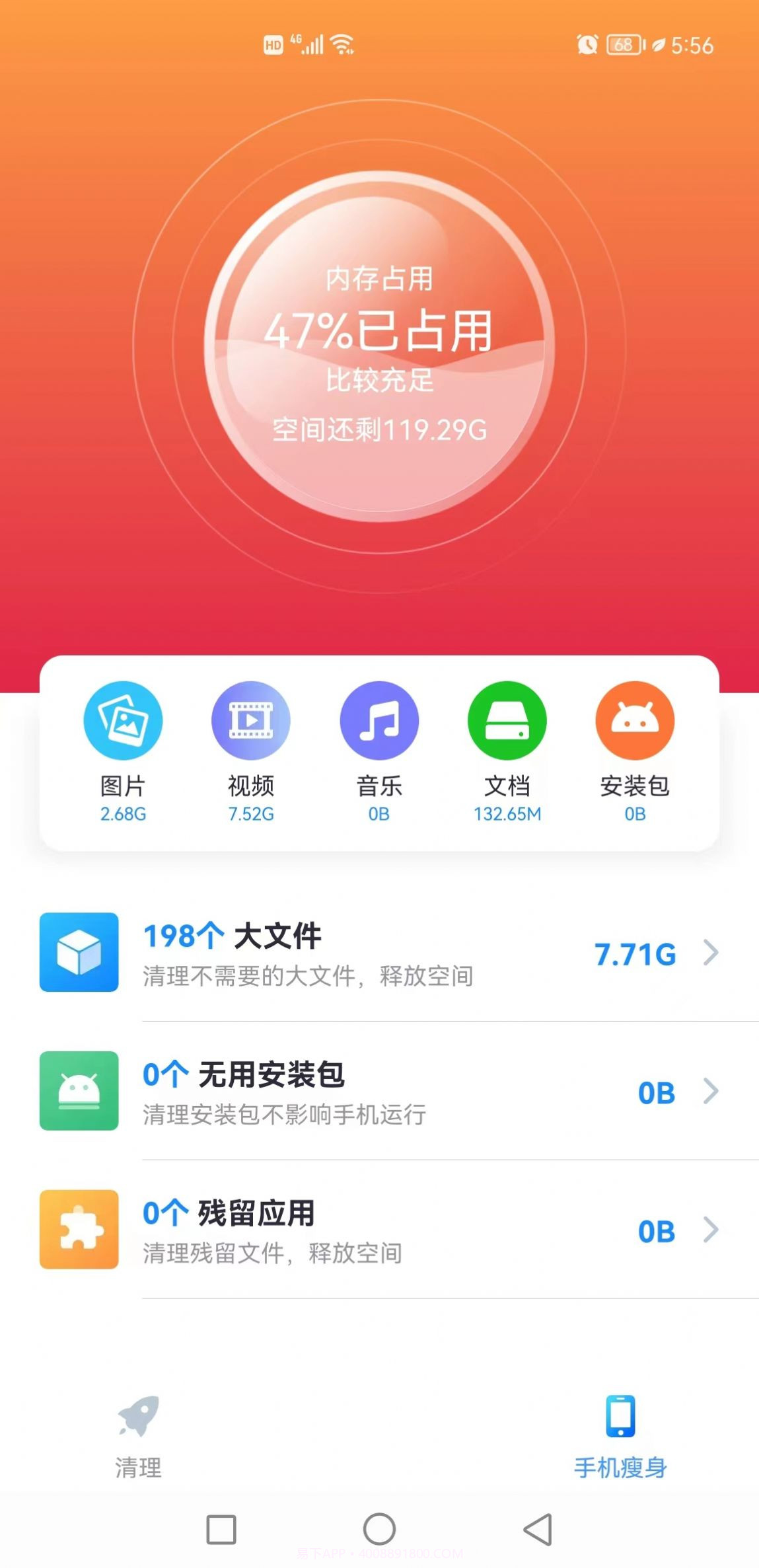Open the 音乐 music category icon
The width and height of the screenshot is (759, 1568).
pos(379,722)
